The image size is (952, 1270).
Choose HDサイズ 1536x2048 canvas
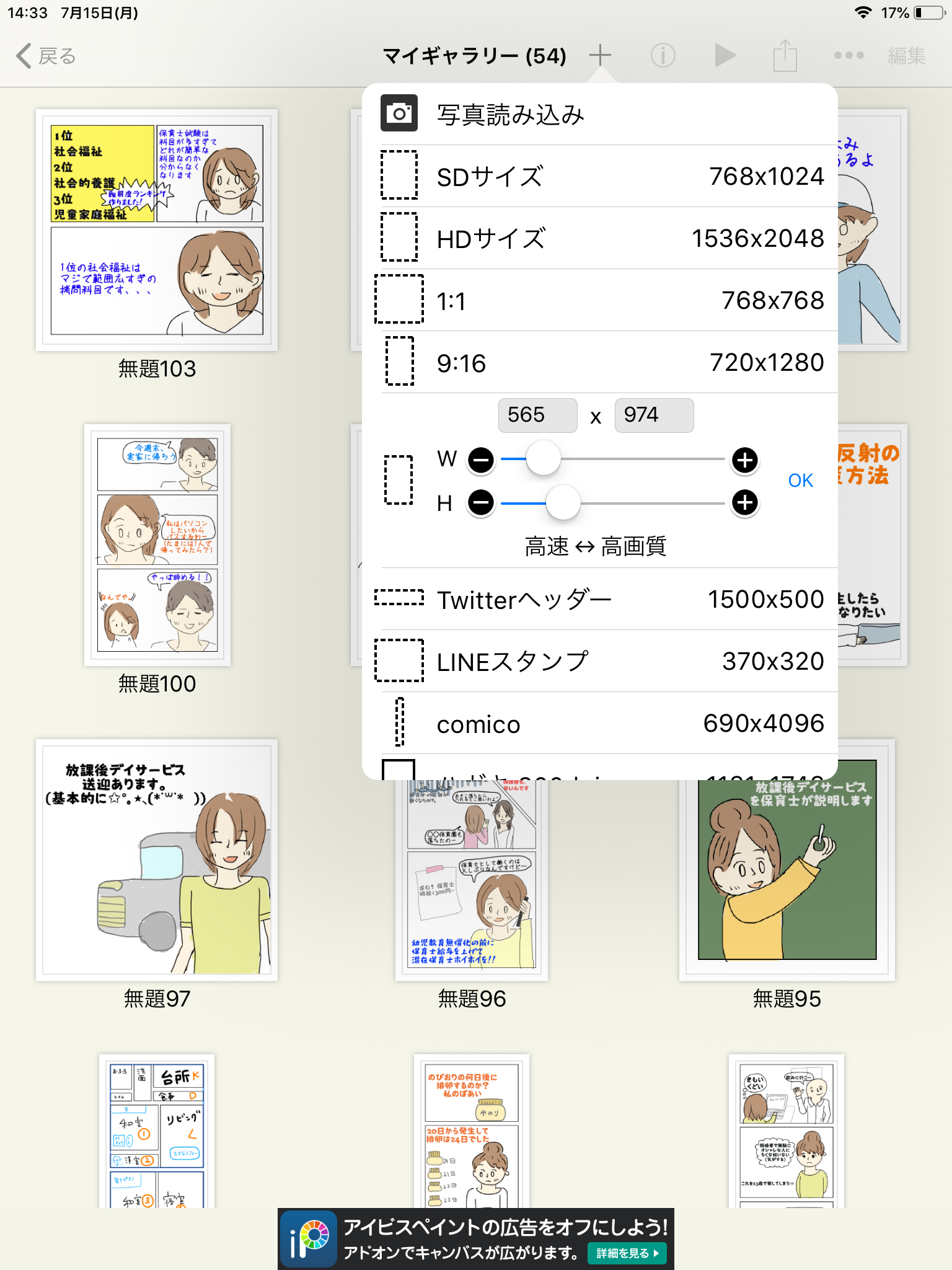tap(601, 238)
